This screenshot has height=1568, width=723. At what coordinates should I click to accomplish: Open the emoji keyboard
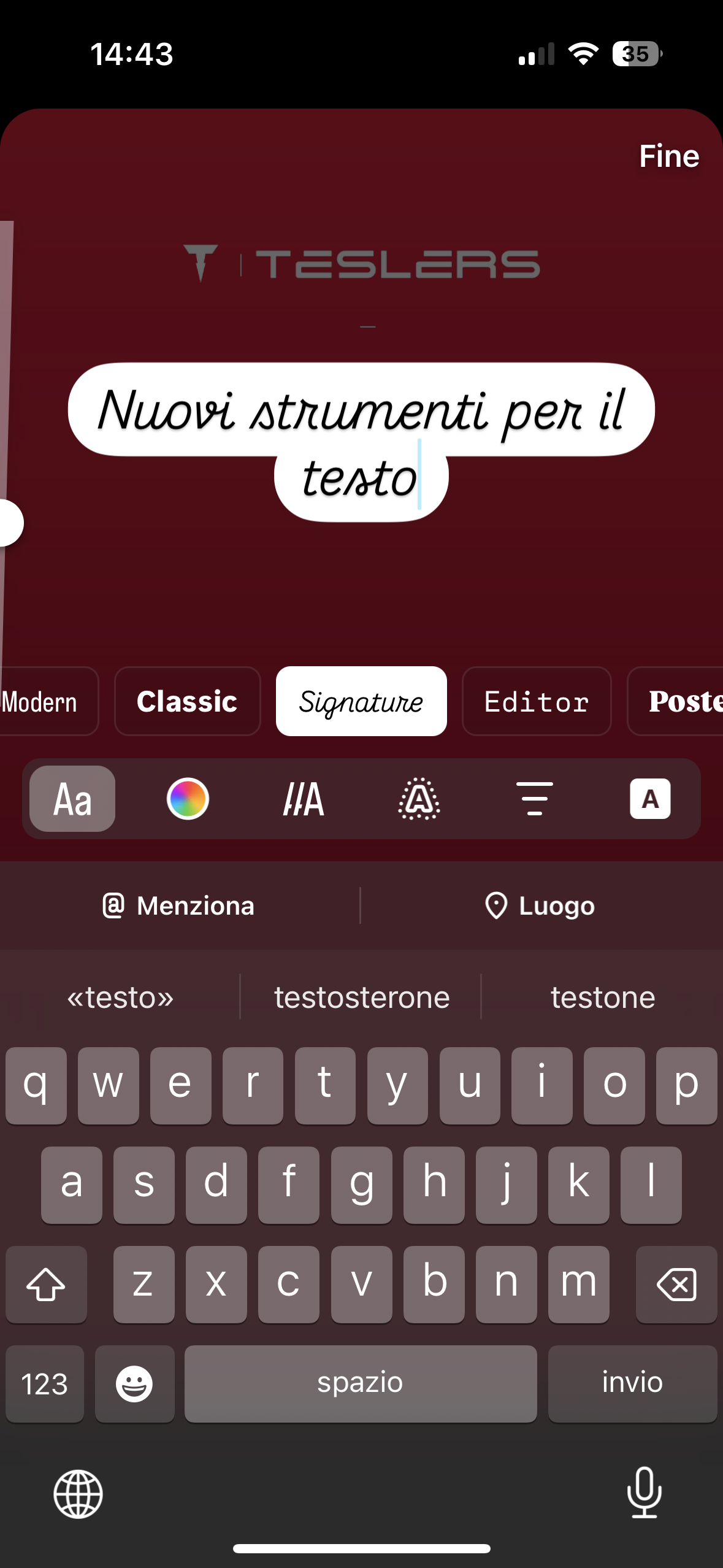coord(134,1383)
